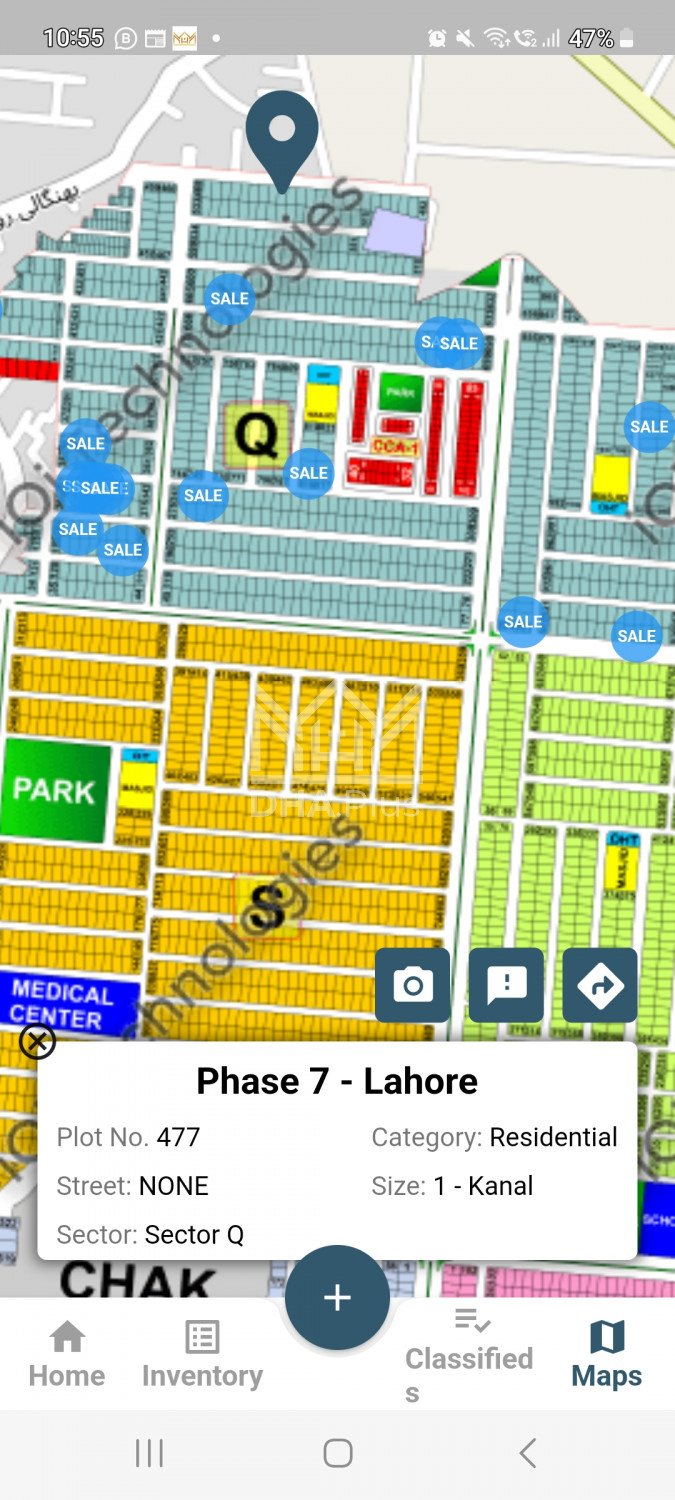Open the SALE marker next to sector Q label
The width and height of the screenshot is (675, 1500).
click(308, 473)
